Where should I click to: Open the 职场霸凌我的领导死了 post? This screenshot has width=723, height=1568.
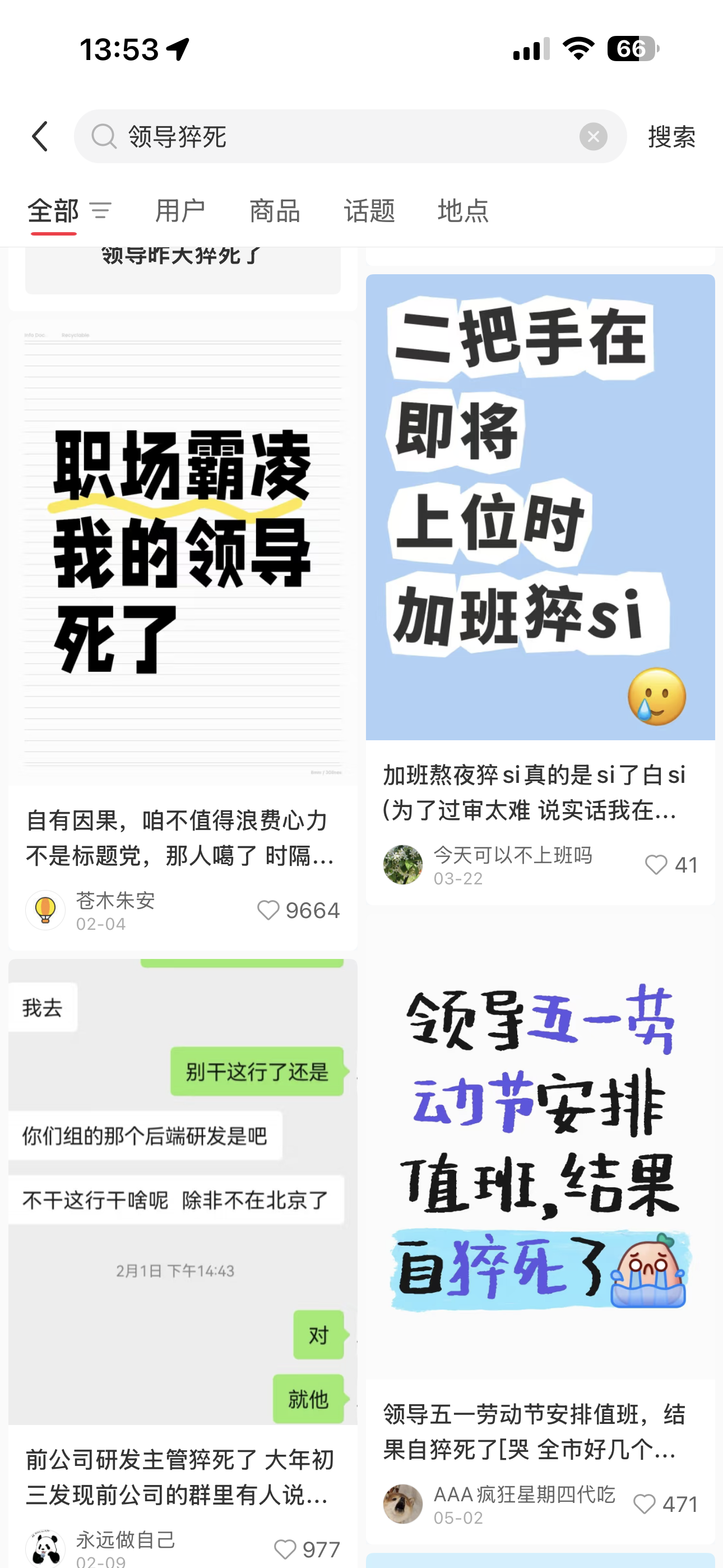(183, 551)
